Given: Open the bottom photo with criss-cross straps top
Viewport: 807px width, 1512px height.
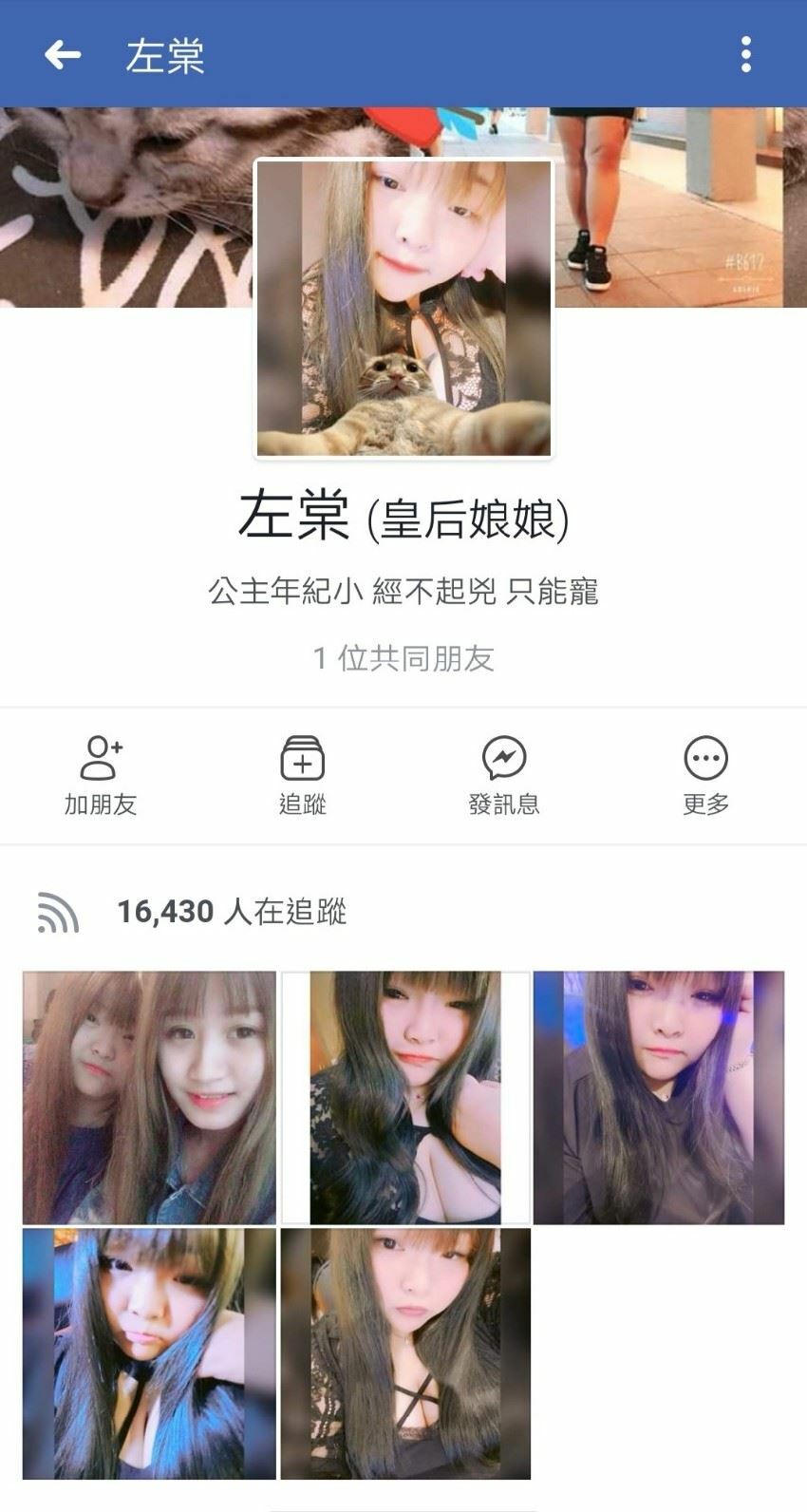Looking at the screenshot, I should pos(405,1353).
